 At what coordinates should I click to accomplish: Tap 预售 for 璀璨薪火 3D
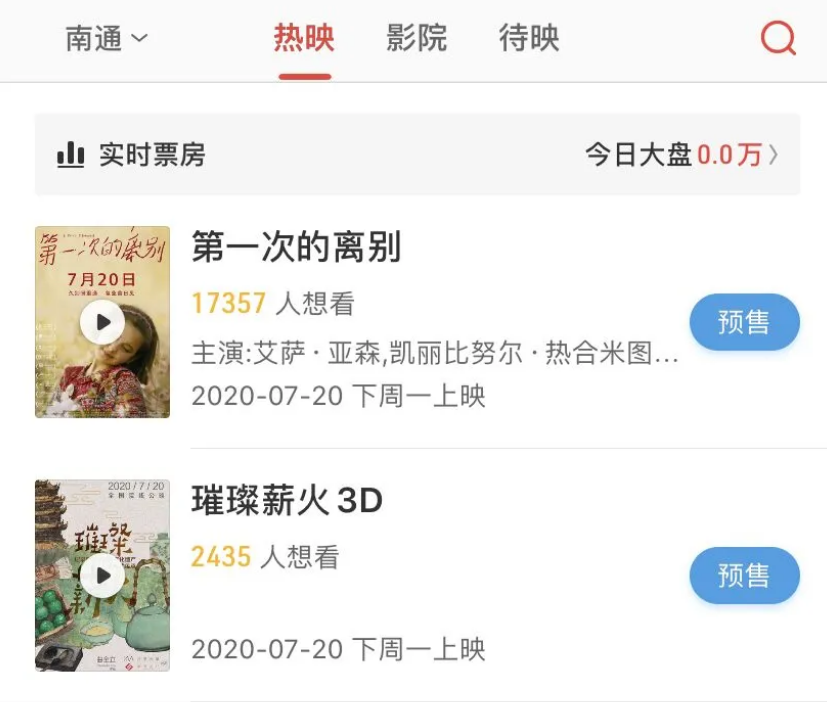[x=744, y=575]
